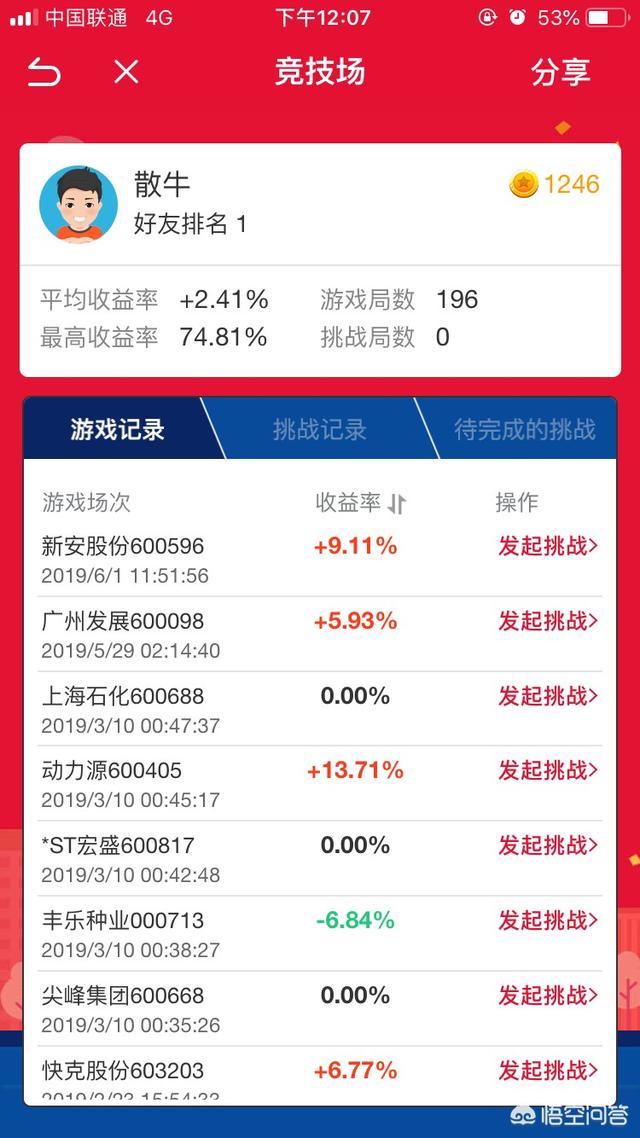Screen dimensions: 640x1138
Task: 发起挑战 for 新安股份600596
Action: pyautogui.click(x=548, y=546)
